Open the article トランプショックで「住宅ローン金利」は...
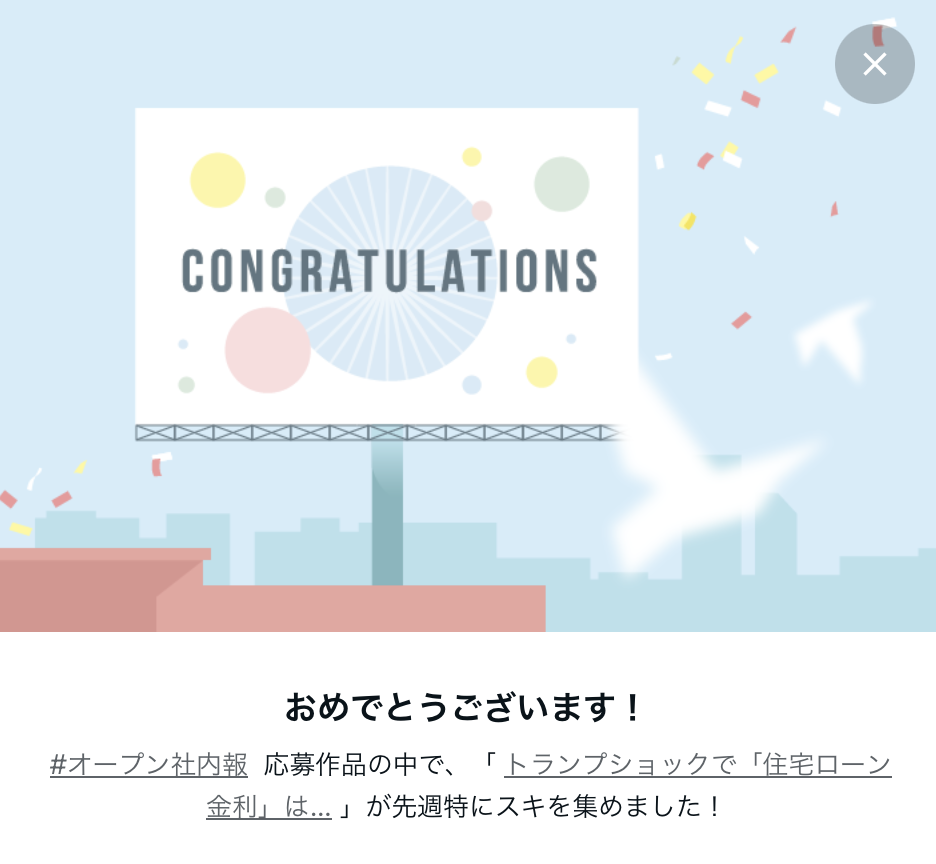936x864 pixels. coord(697,766)
